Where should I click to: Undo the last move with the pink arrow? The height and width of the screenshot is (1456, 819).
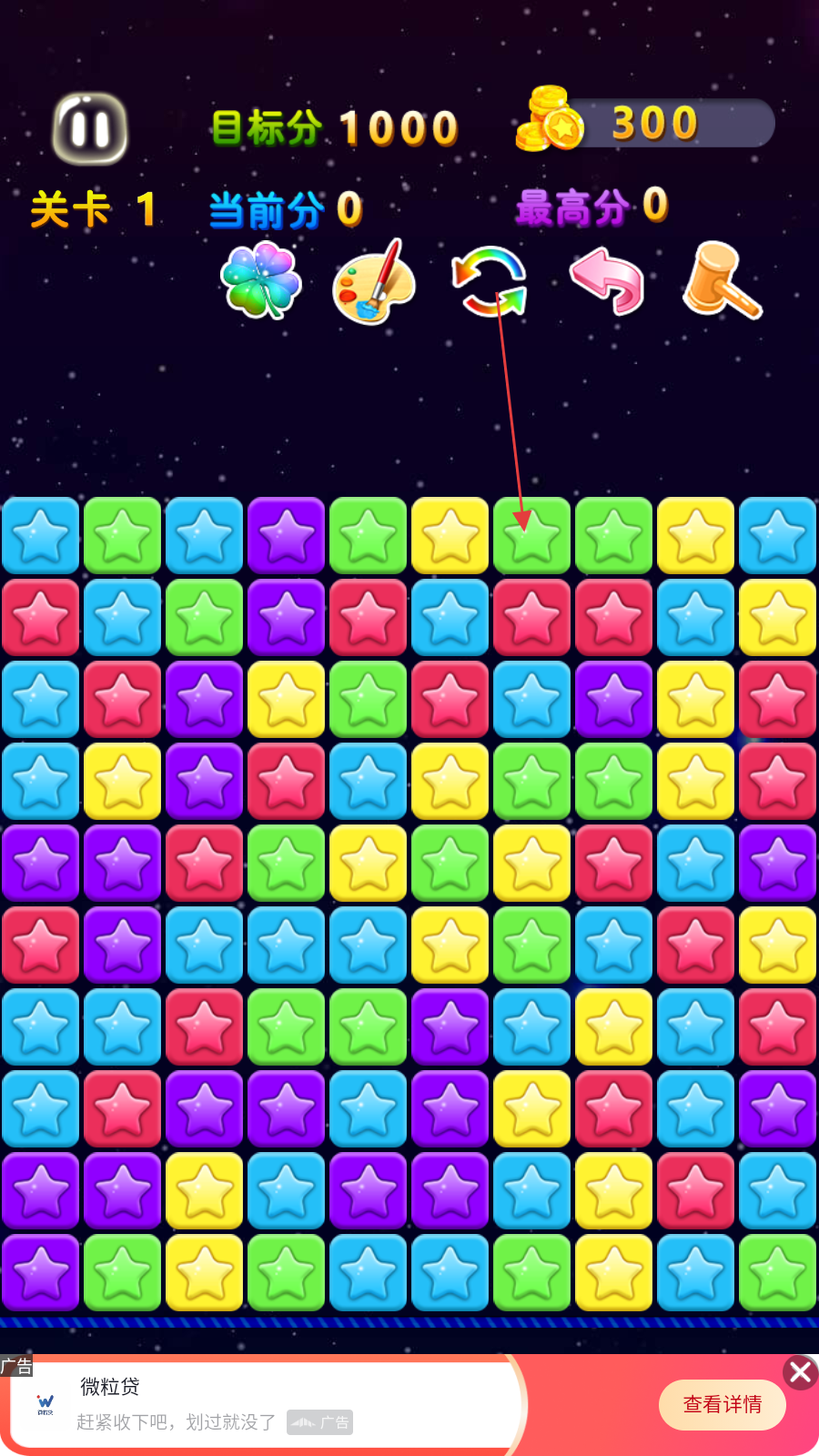point(607,282)
